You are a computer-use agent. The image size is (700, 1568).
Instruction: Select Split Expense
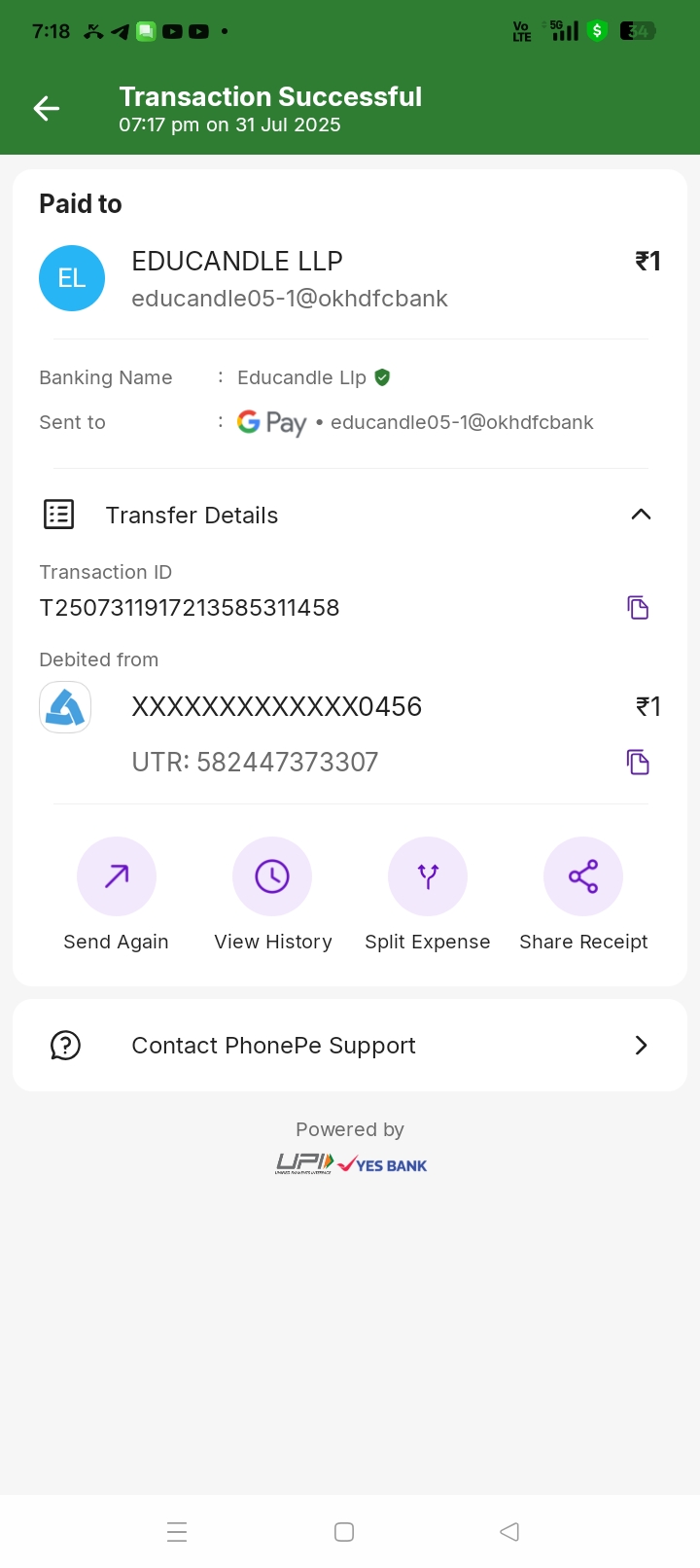pyautogui.click(x=428, y=876)
